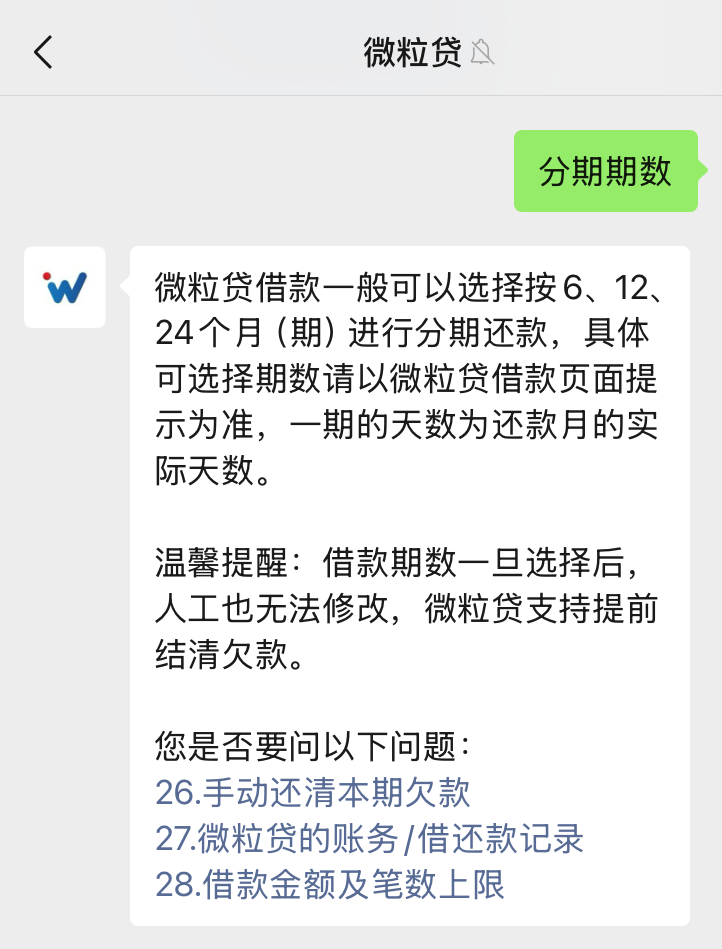The width and height of the screenshot is (722, 949).
Task: Open the WeLiDai official account profile via its avatar
Action: click(64, 287)
